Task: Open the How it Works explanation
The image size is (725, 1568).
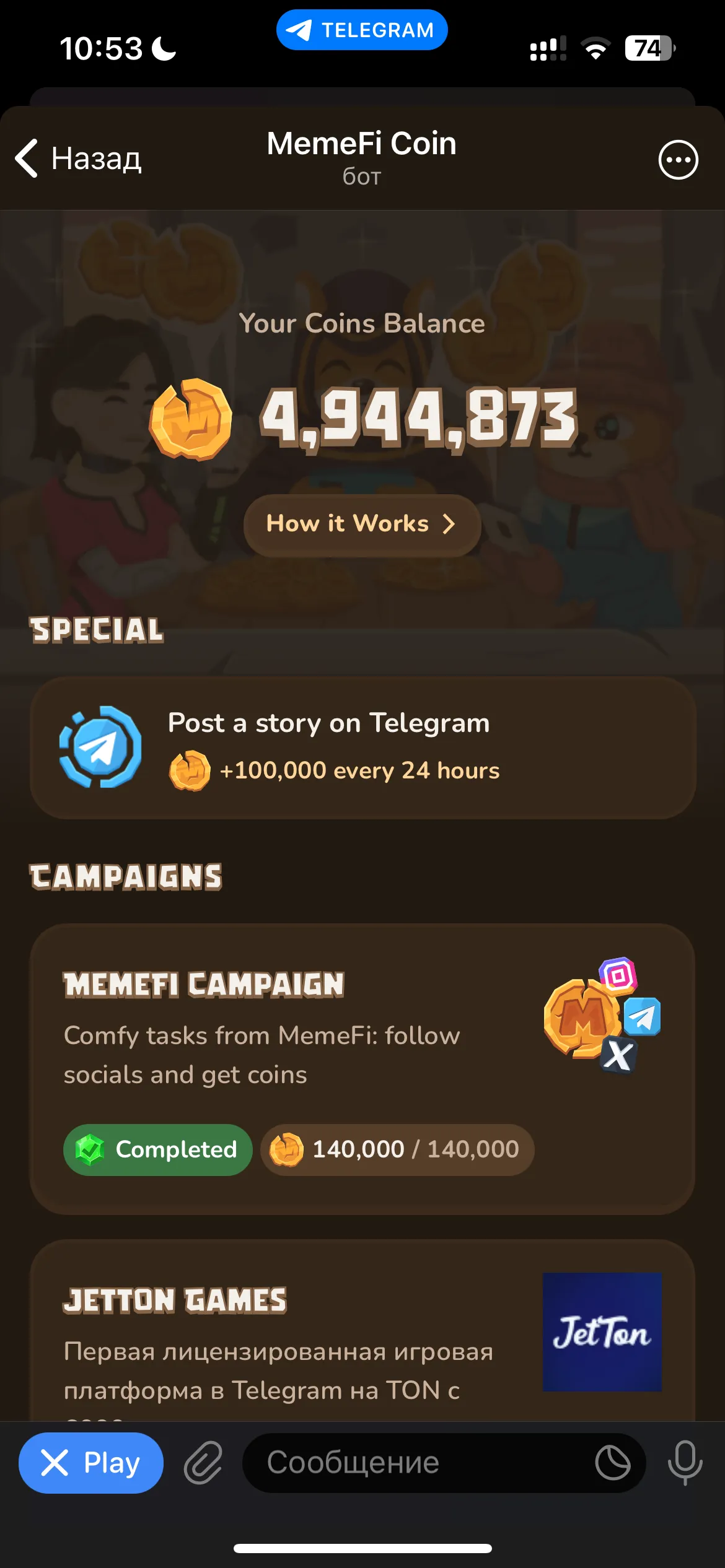Action: [362, 525]
